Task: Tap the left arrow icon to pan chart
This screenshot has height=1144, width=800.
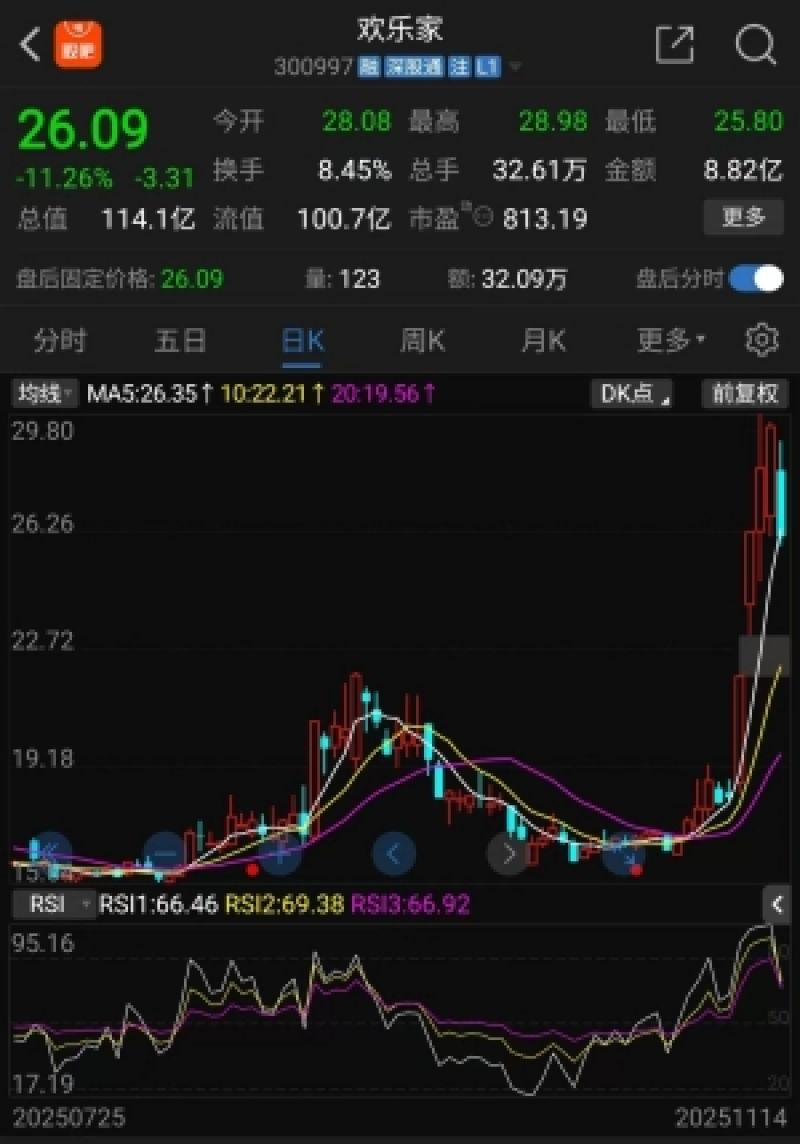Action: pos(392,853)
